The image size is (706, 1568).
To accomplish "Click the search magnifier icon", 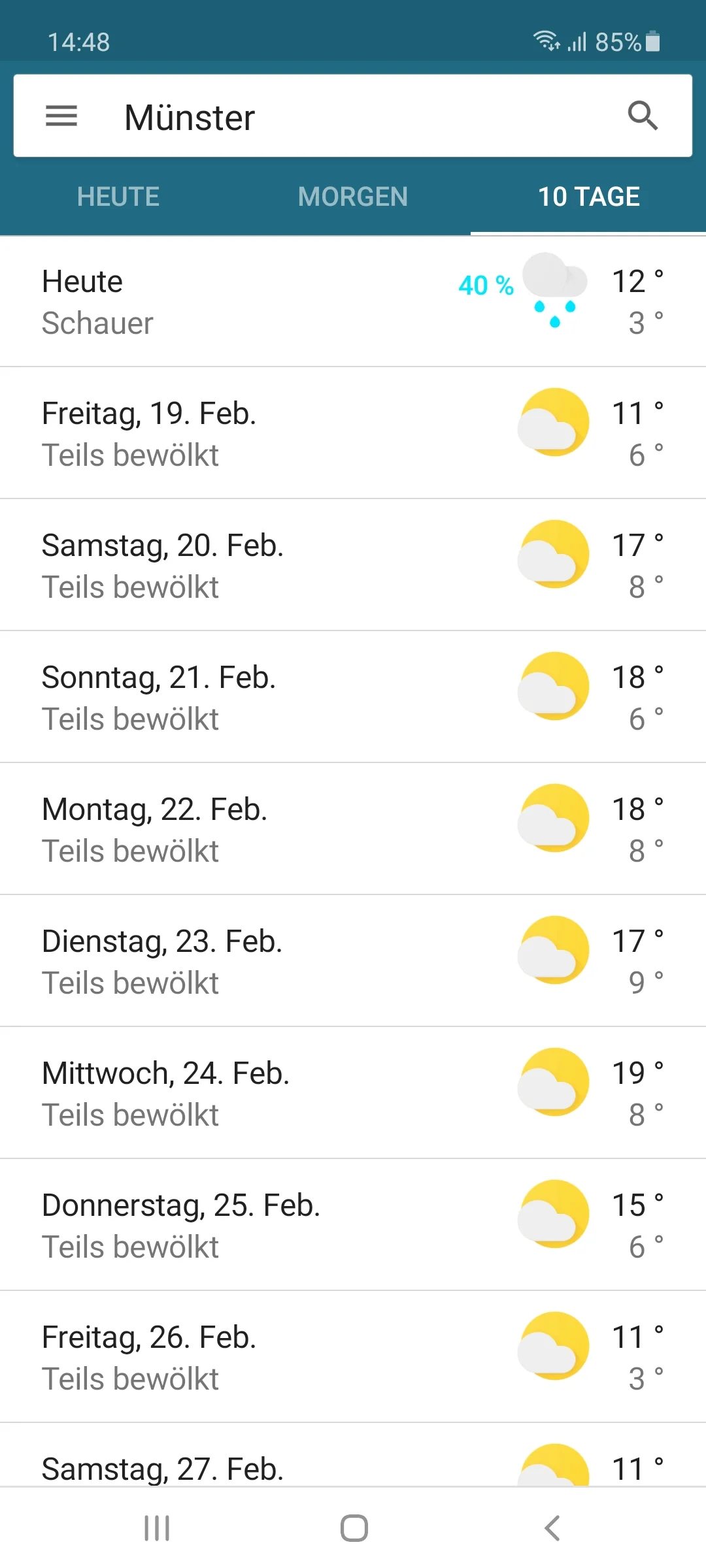I will pos(644,116).
